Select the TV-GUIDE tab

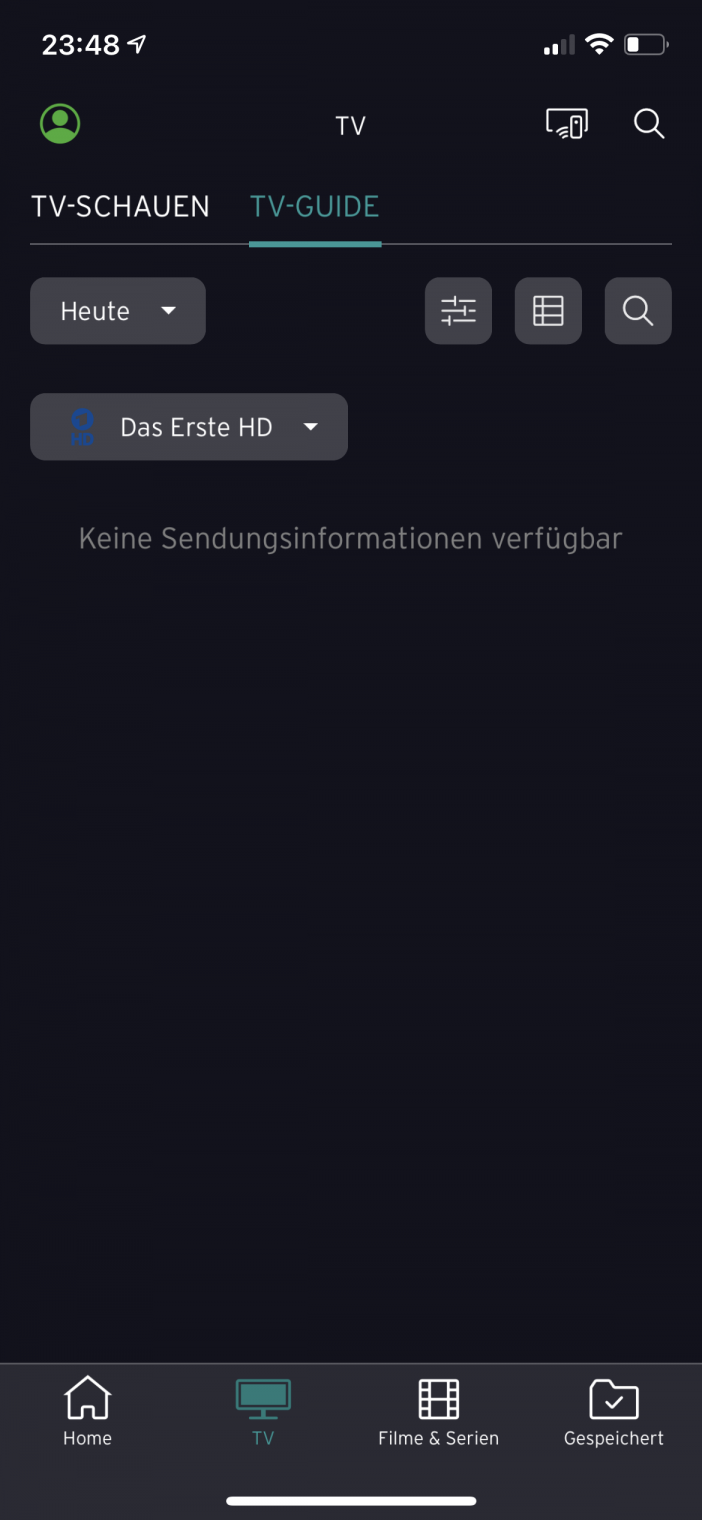coord(314,207)
